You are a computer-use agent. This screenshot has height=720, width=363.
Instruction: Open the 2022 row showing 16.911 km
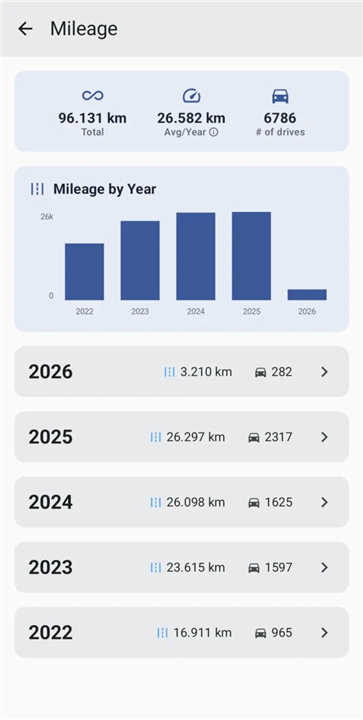(181, 632)
